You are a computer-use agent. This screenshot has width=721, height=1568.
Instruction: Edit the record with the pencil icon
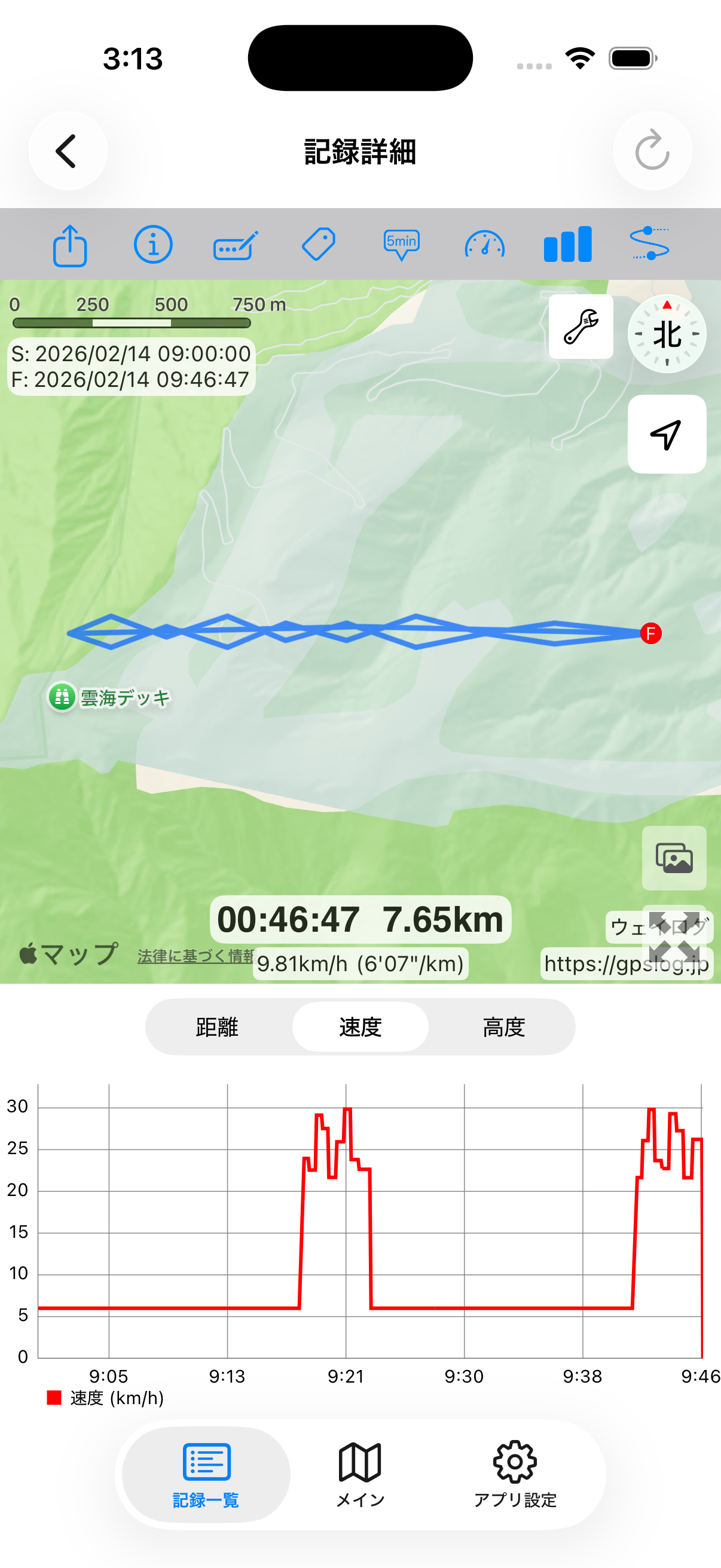click(236, 245)
